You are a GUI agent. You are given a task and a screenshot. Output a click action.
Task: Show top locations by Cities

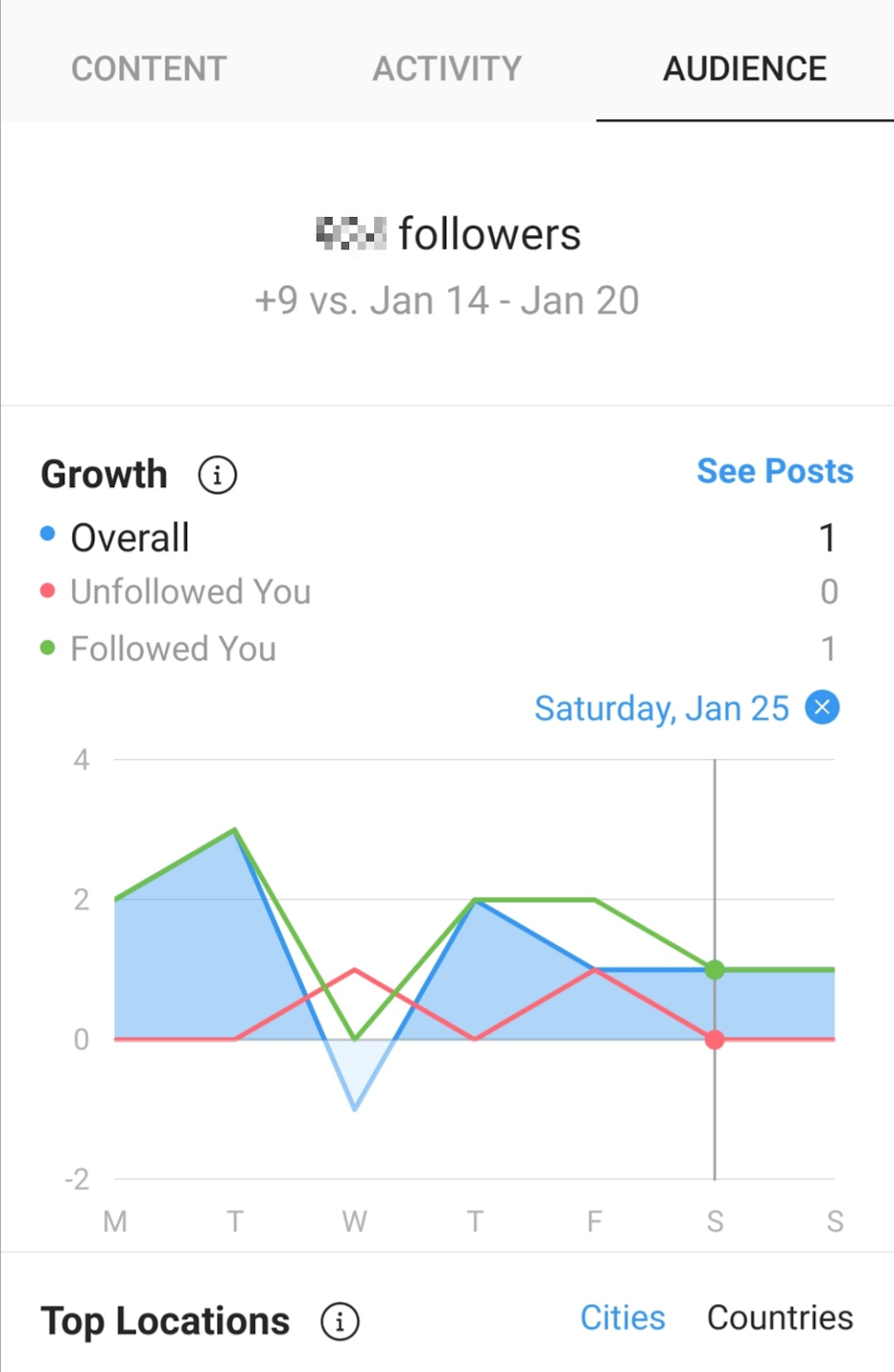click(x=622, y=1318)
